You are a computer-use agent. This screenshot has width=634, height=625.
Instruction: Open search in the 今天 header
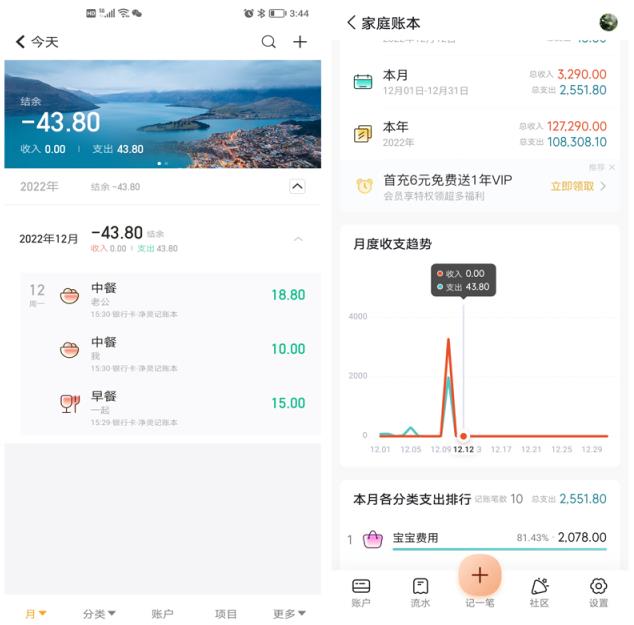[268, 42]
